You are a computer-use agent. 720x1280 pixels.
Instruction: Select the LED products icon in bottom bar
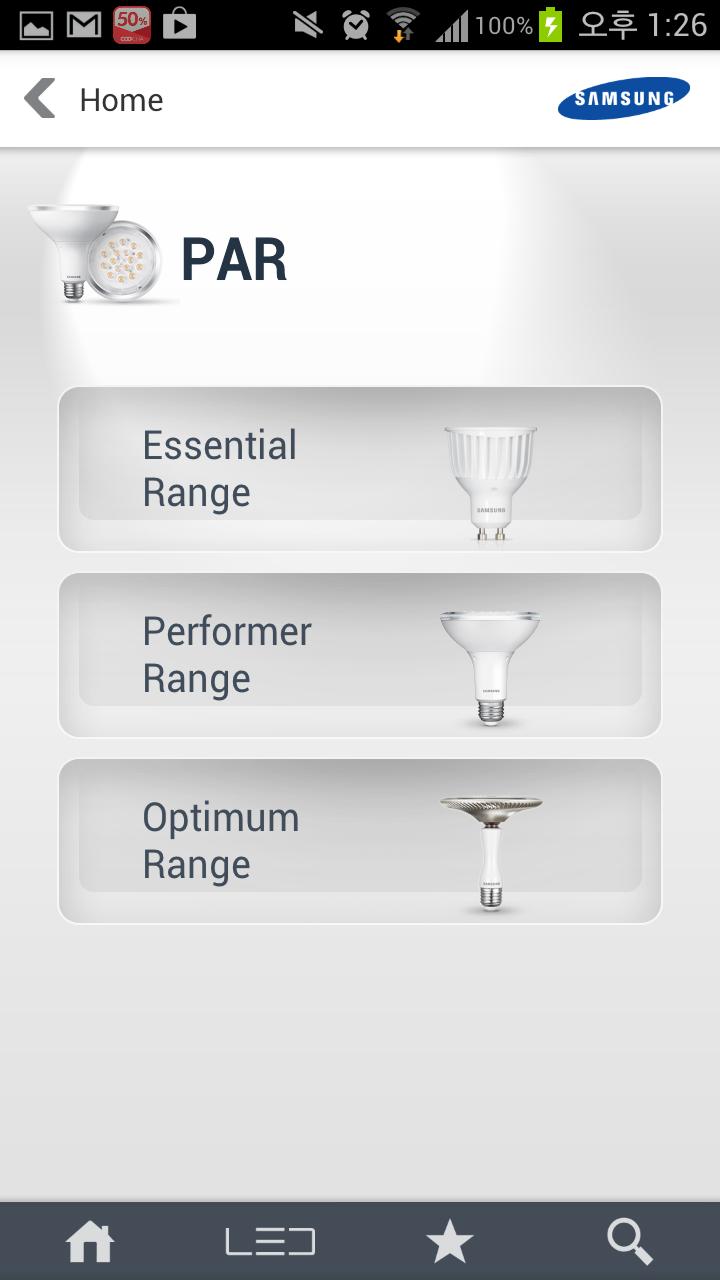pyautogui.click(x=270, y=1240)
